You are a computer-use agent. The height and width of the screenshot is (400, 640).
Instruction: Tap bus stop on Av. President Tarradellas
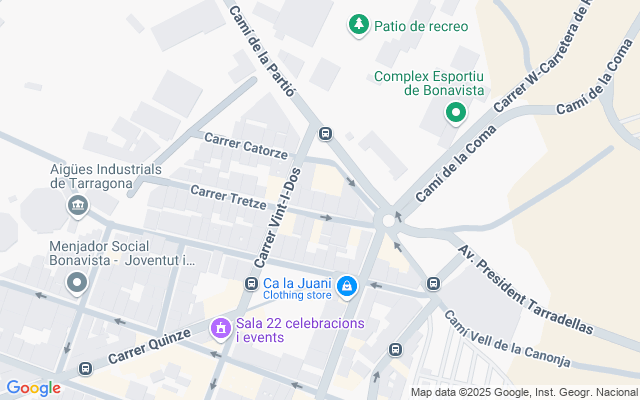(432, 284)
